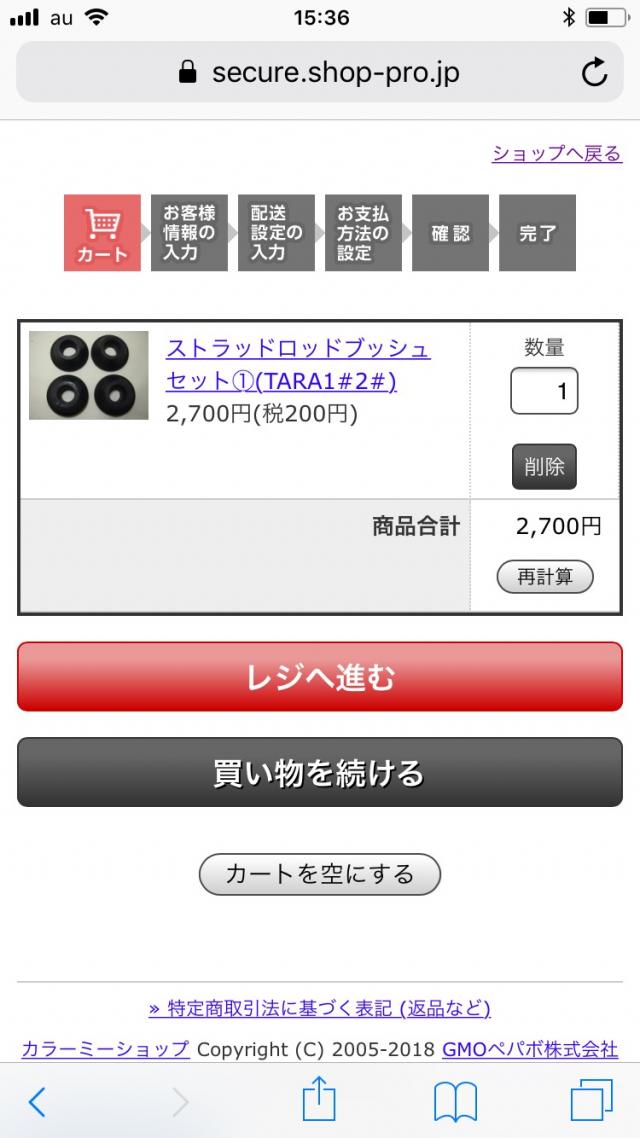Viewport: 640px width, 1138px height.
Task: Show open Safari tabs
Action: (591, 1101)
